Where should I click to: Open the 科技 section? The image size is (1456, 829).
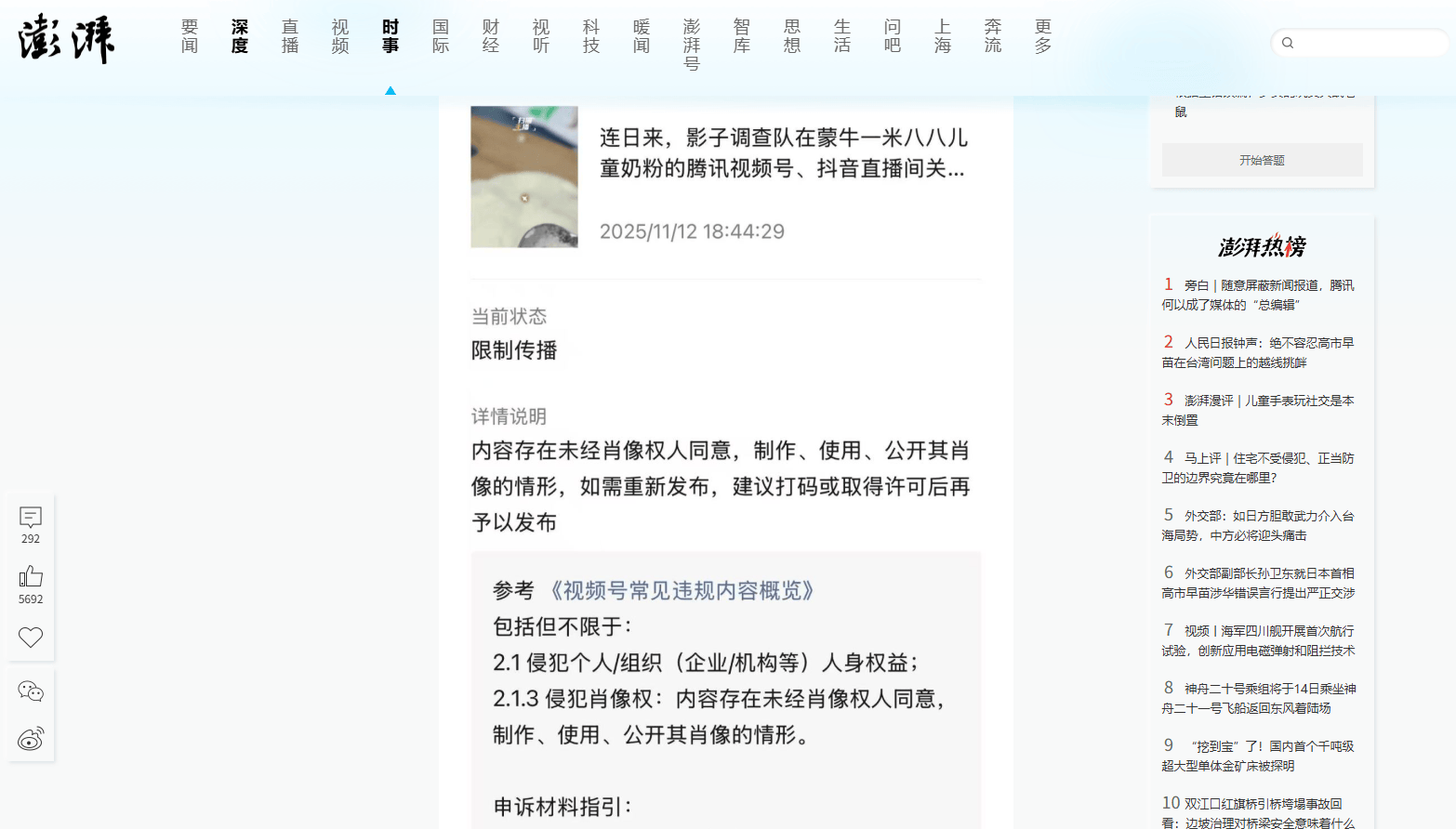click(x=591, y=36)
